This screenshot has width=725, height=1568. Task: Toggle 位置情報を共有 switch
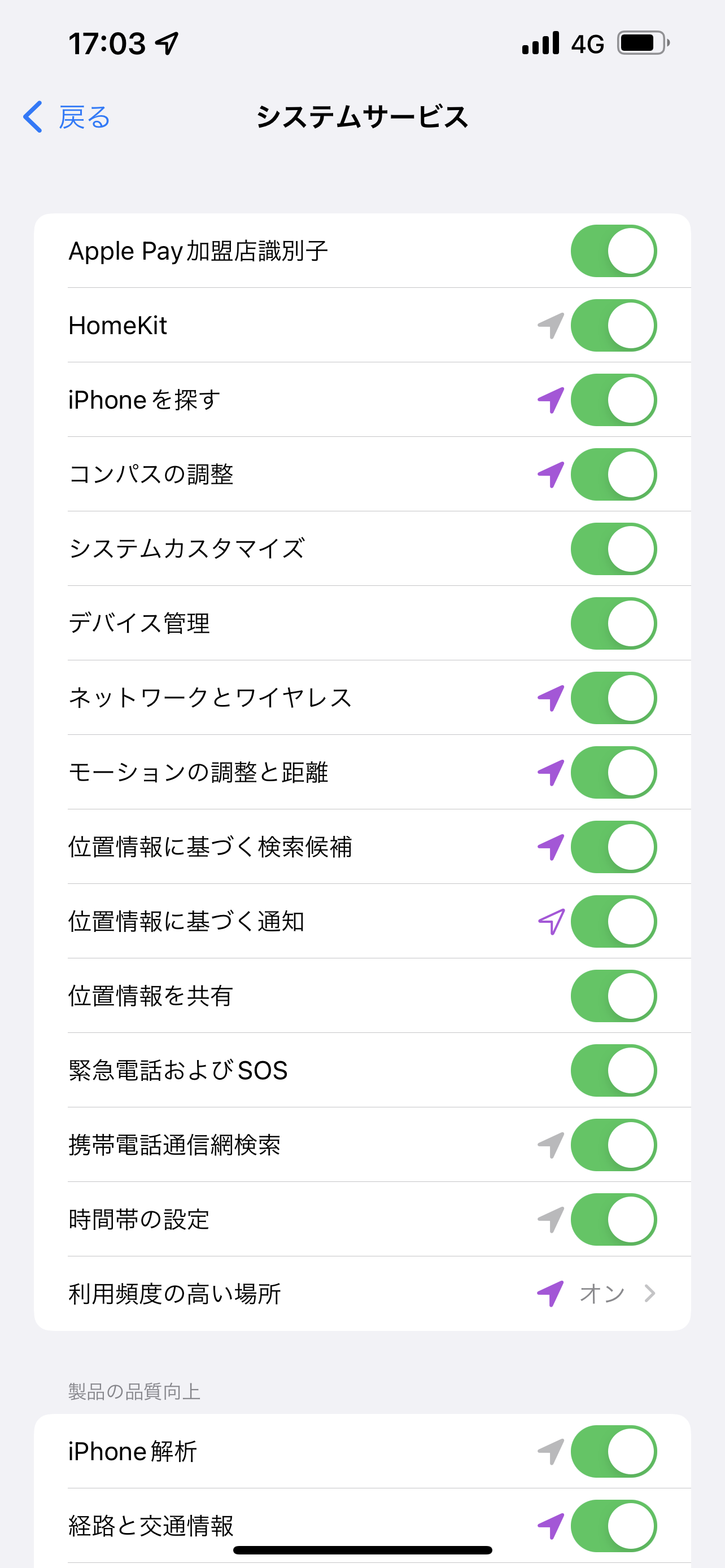coord(613,996)
